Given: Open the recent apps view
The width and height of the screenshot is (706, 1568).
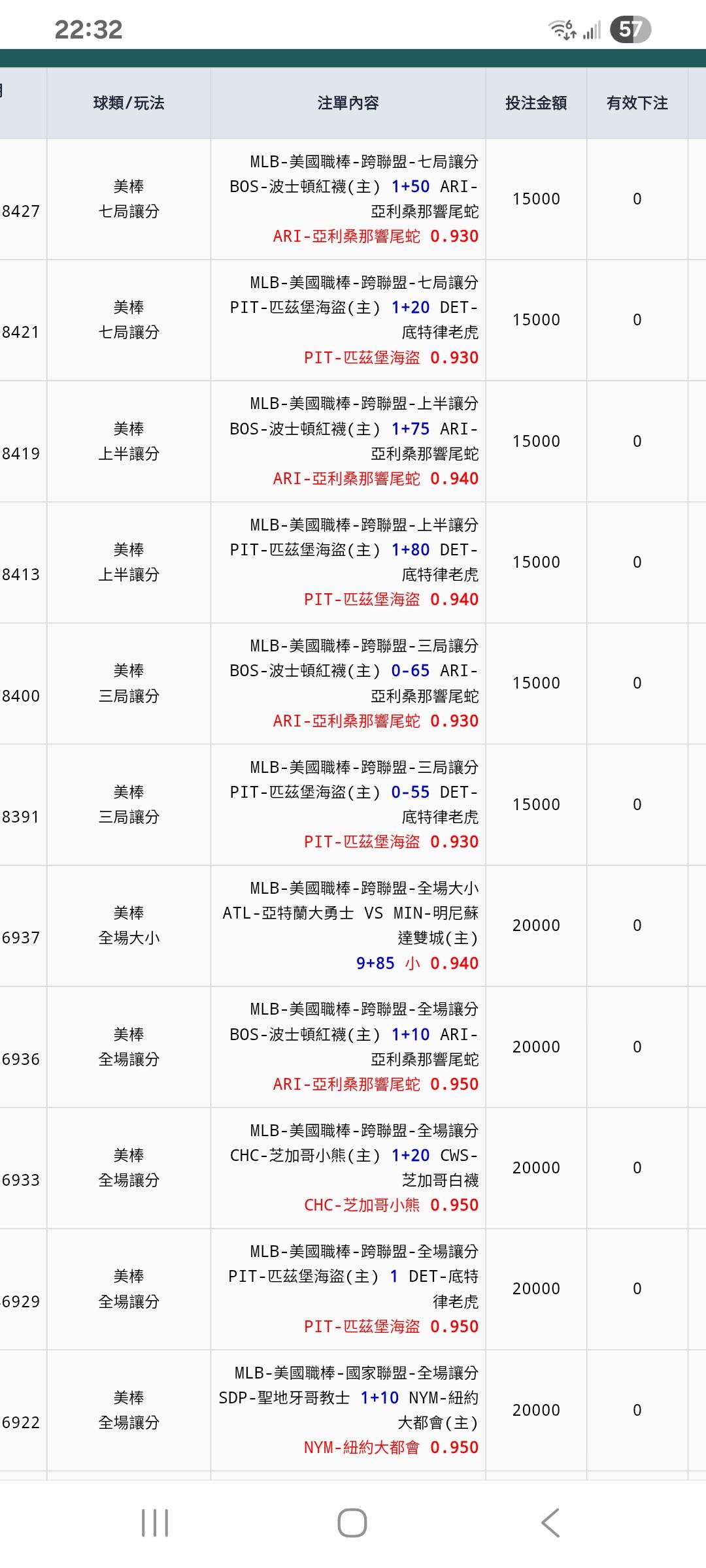Looking at the screenshot, I should point(155,1523).
